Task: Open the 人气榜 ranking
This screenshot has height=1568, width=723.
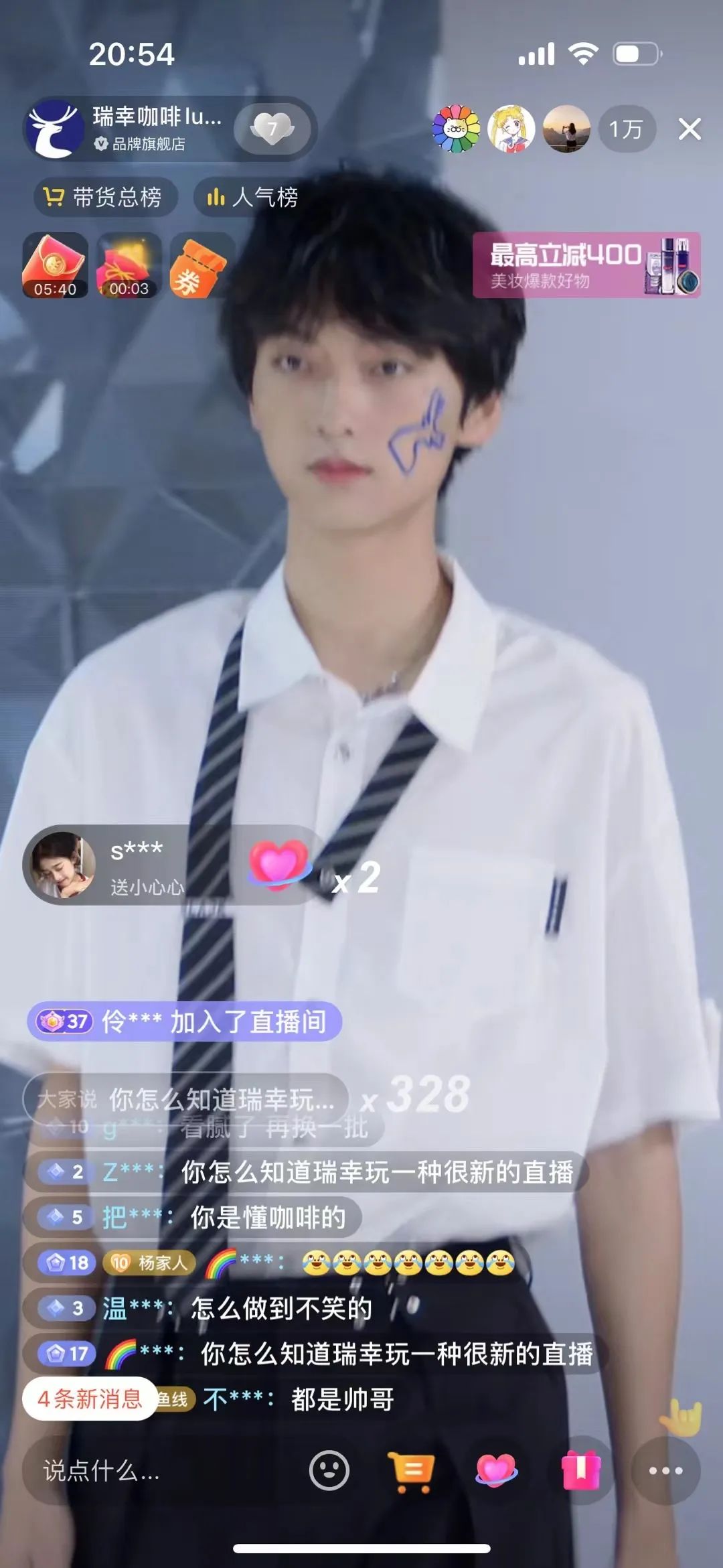Action: tap(253, 197)
